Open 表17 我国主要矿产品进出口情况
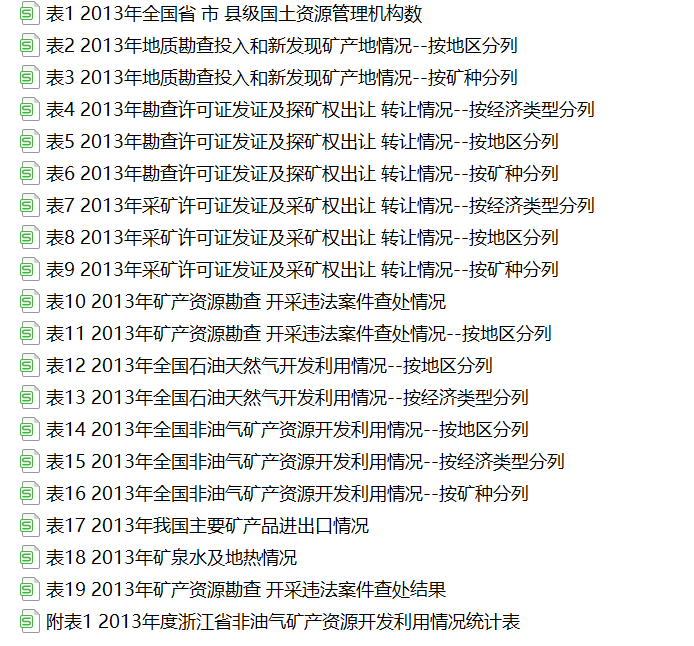694x646 pixels. (207, 526)
